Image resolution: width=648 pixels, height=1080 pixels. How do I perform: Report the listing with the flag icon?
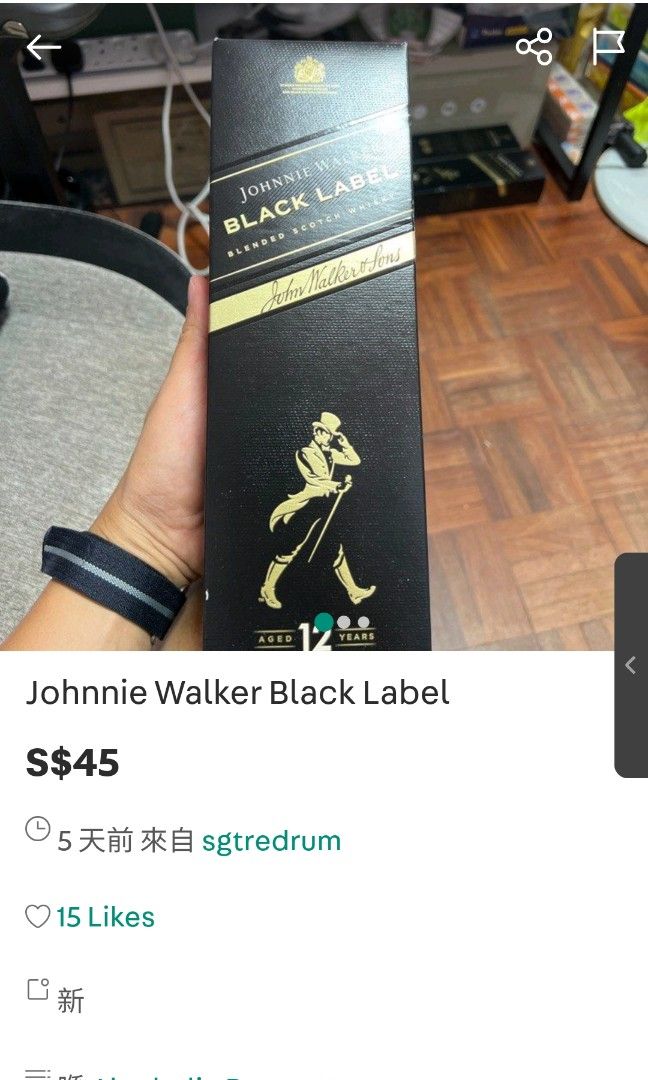point(608,47)
